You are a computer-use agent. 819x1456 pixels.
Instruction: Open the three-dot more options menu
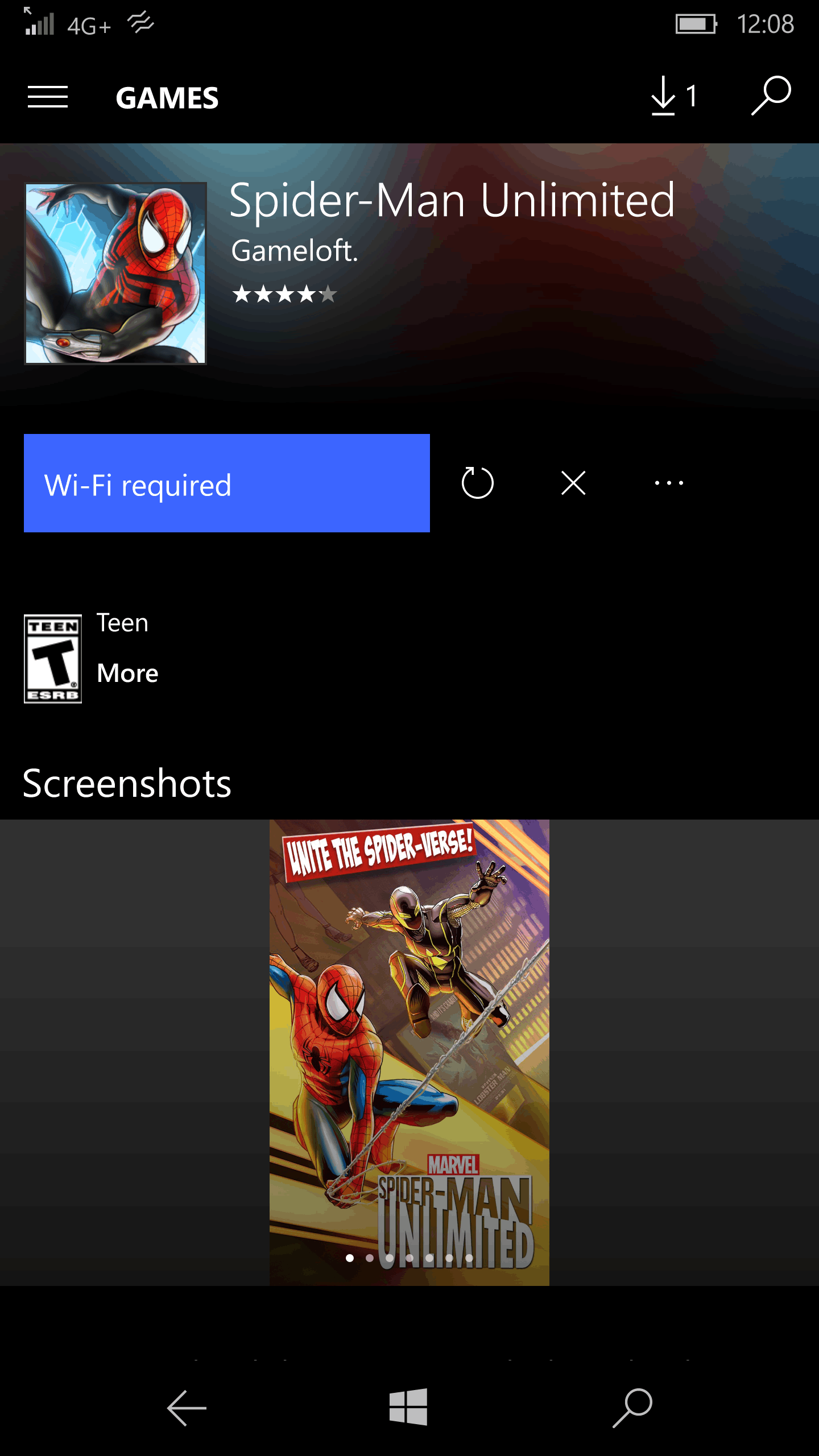pyautogui.click(x=668, y=483)
